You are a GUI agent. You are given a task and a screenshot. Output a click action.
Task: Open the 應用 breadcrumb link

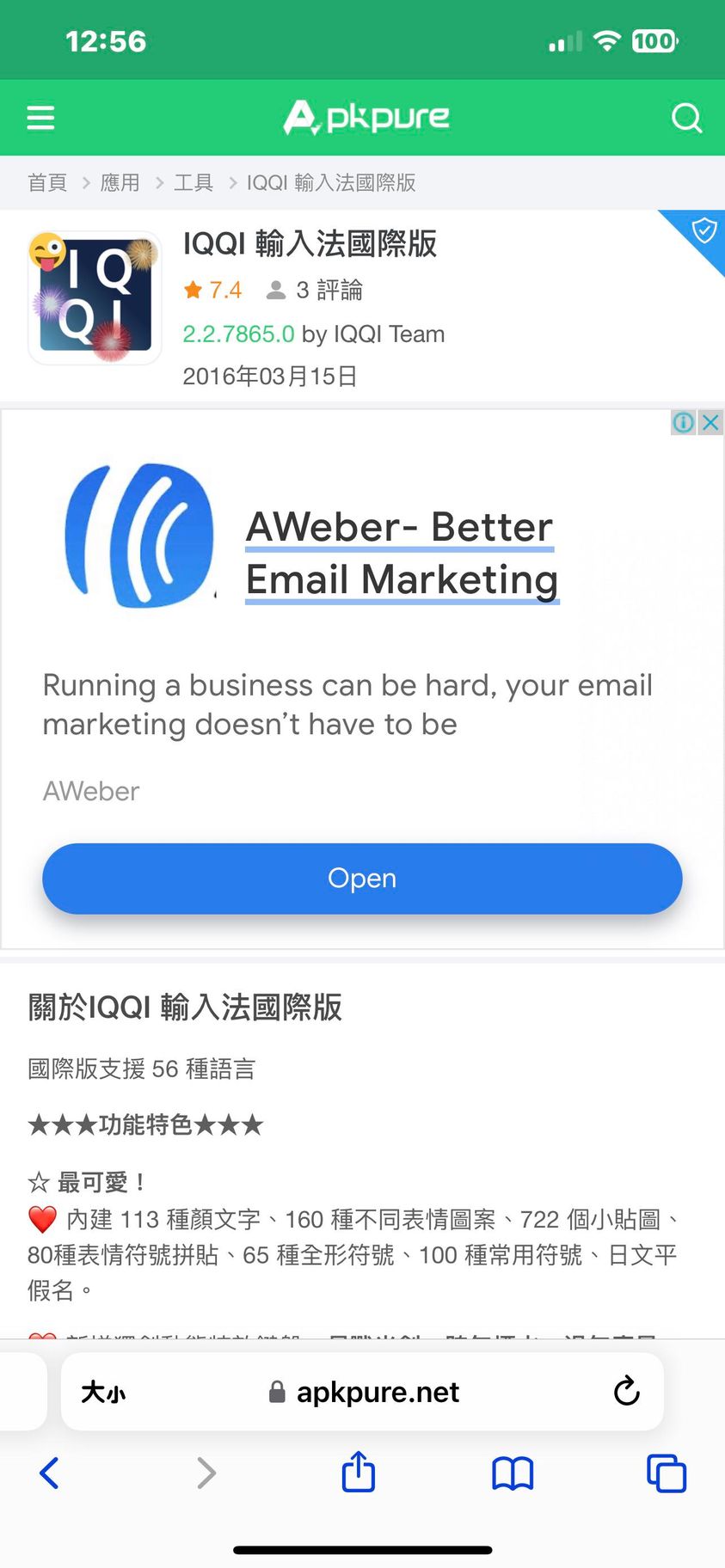pos(120,182)
